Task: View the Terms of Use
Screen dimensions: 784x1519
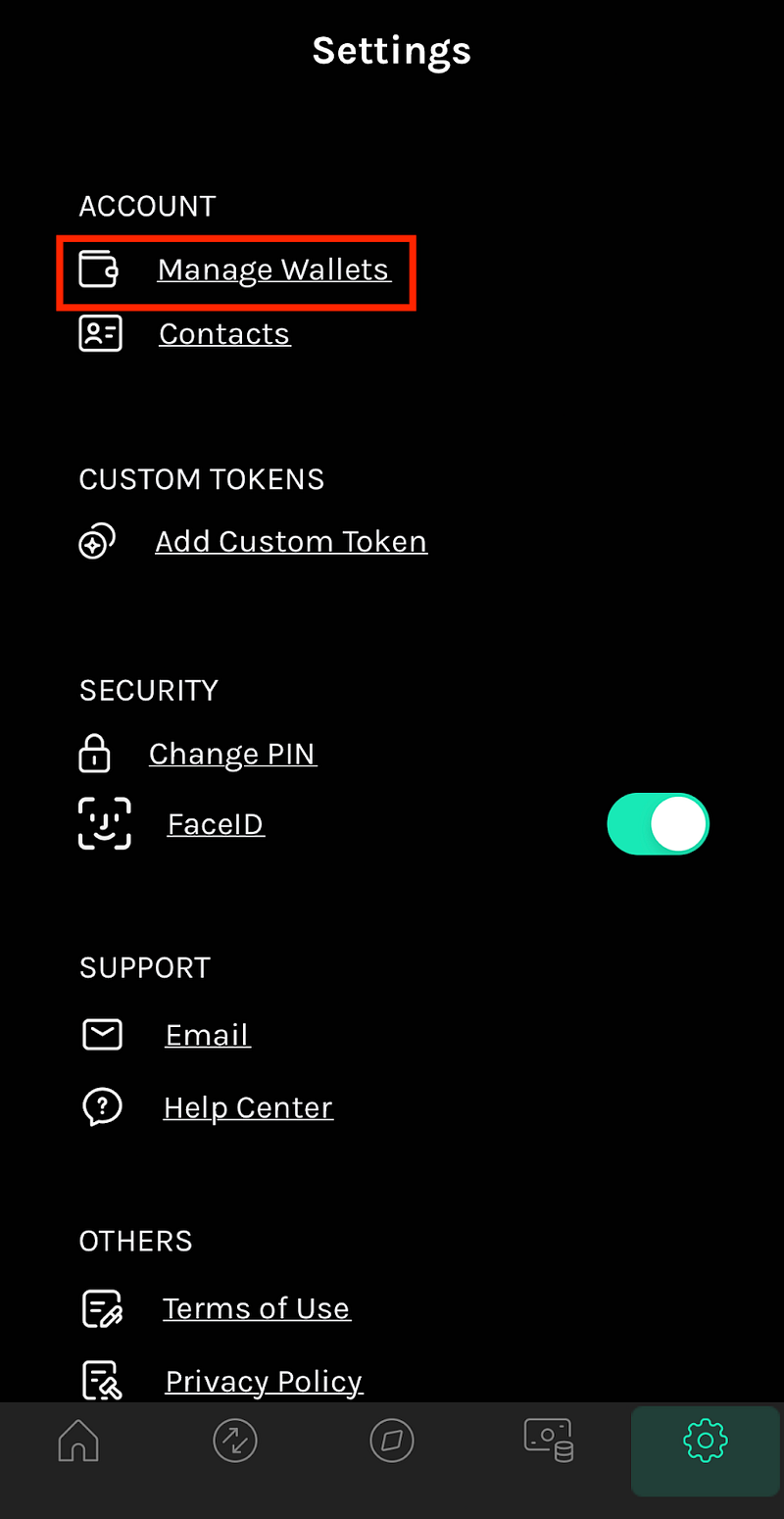Action: [256, 1308]
